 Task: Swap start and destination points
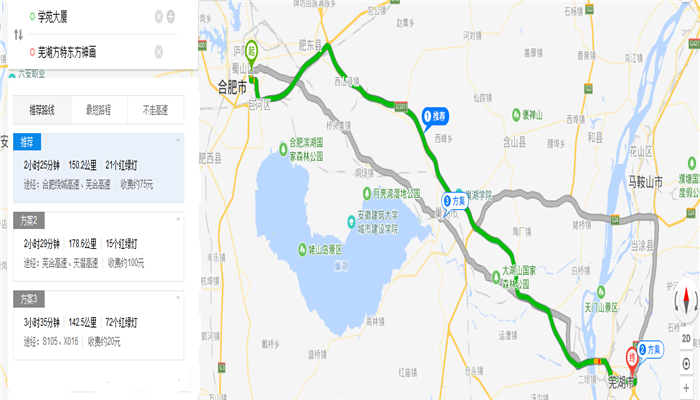[x=17, y=33]
